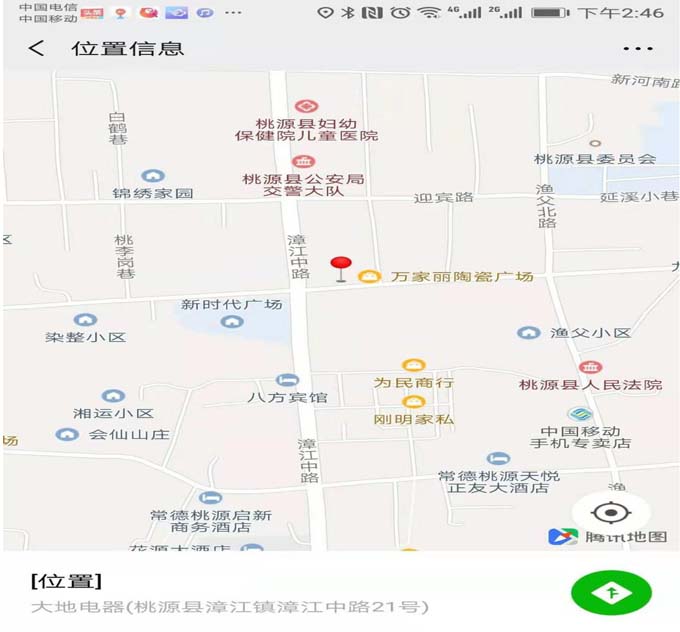680x632 pixels.
Task: Open the three-dot overflow menu
Action: coord(637,49)
